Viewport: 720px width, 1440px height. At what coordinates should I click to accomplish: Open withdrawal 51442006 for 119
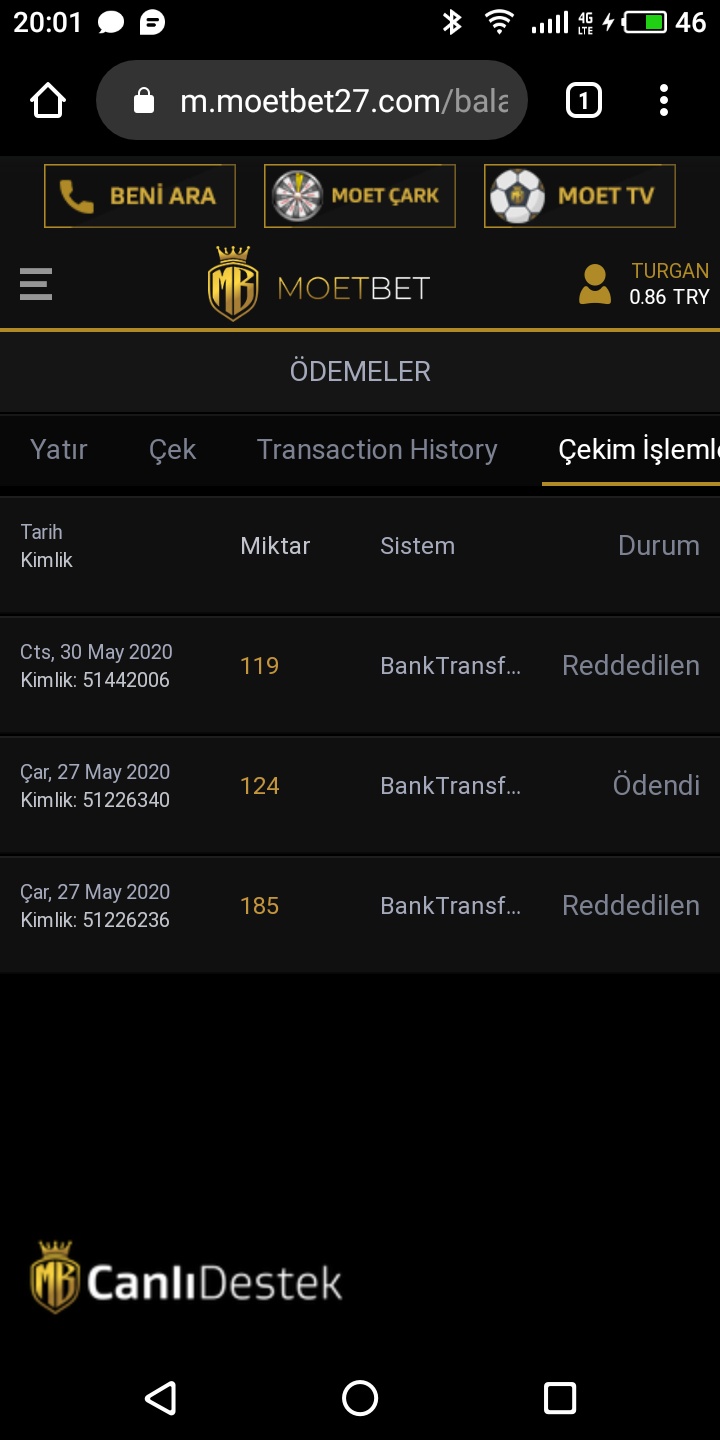pyautogui.click(x=360, y=666)
